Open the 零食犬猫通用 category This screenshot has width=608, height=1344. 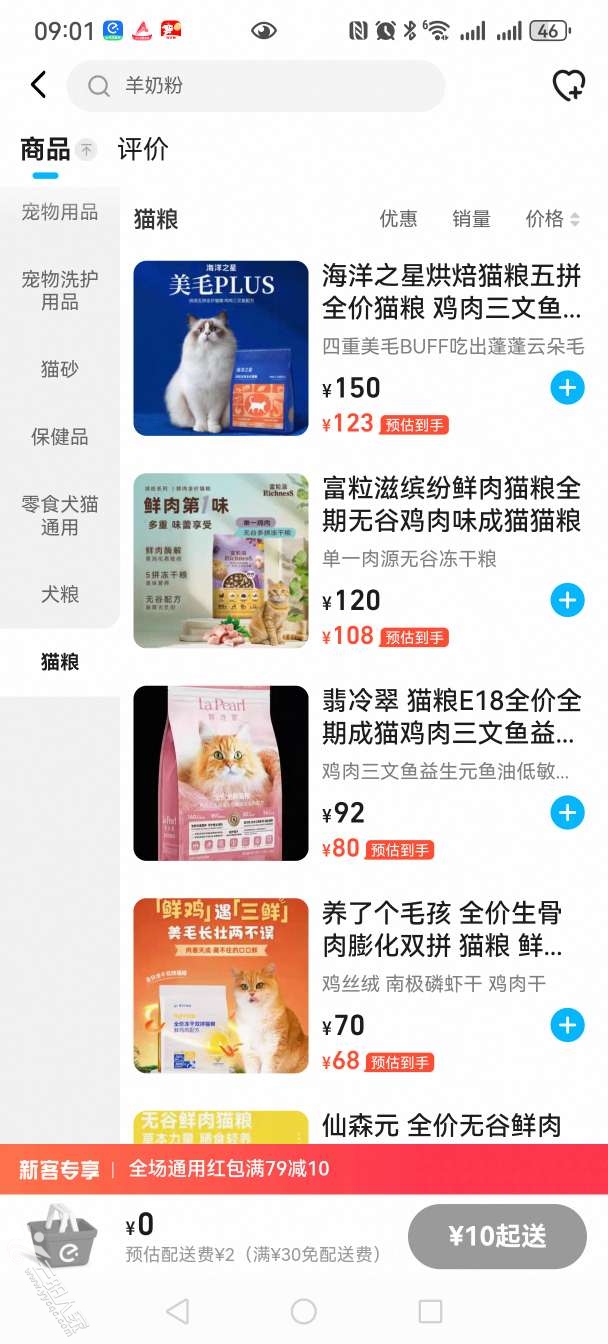point(60,515)
